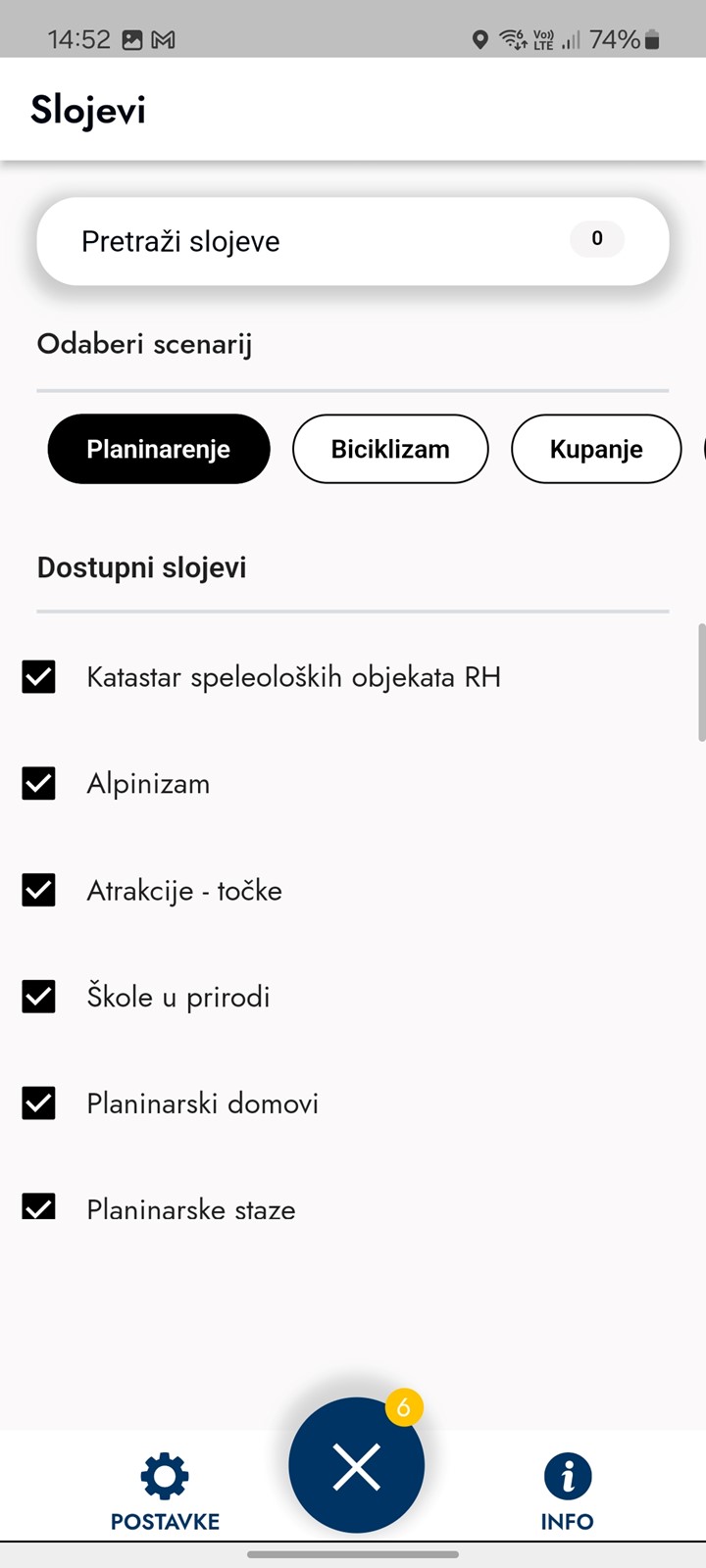
Task: Close the layers panel with the X button
Action: (x=356, y=1465)
